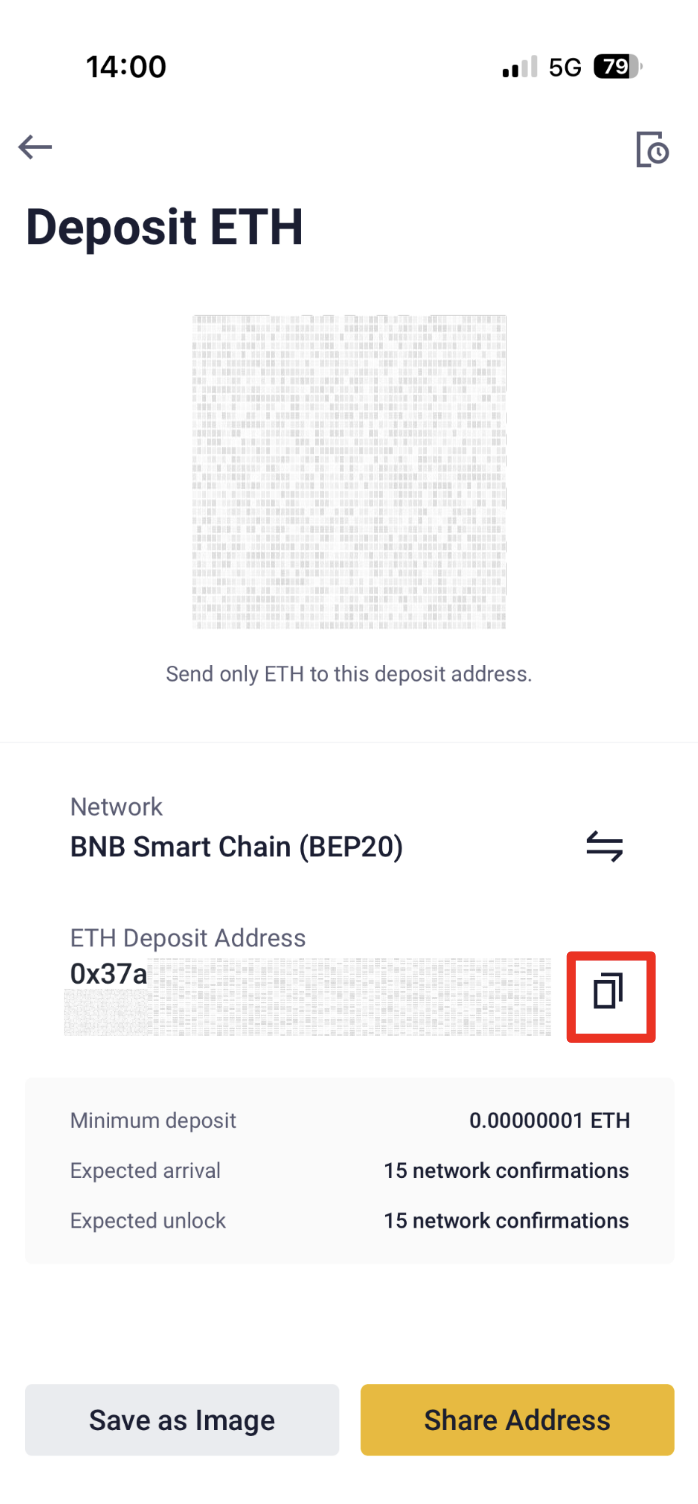This screenshot has width=698, height=1504.
Task: Switch network via the swap arrows icon
Action: tap(604, 847)
